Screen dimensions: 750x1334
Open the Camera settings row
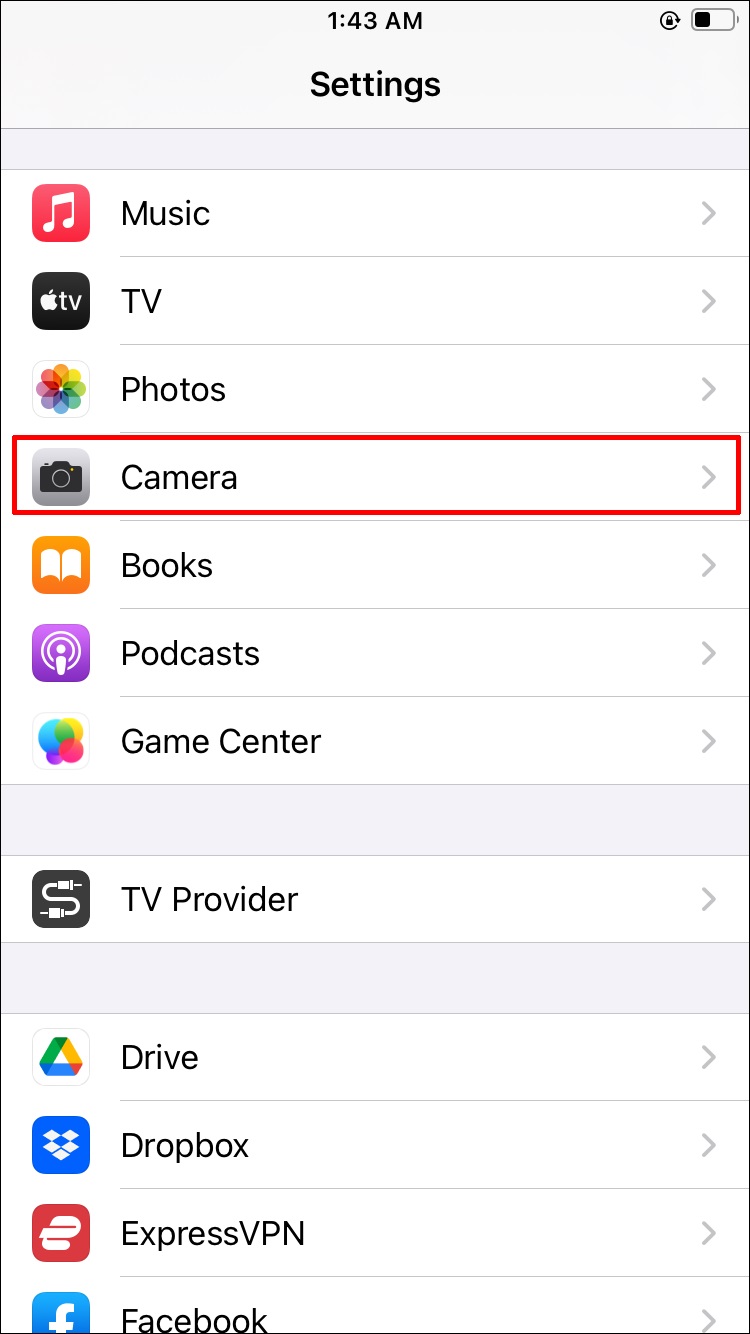pos(375,477)
